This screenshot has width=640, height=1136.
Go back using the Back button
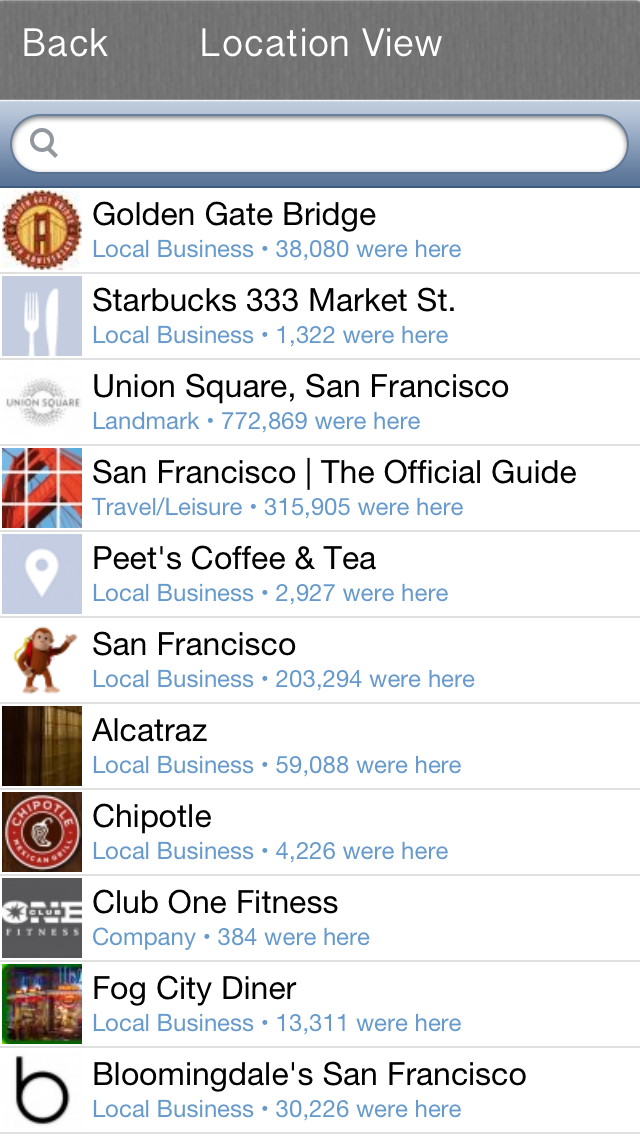[x=65, y=43]
